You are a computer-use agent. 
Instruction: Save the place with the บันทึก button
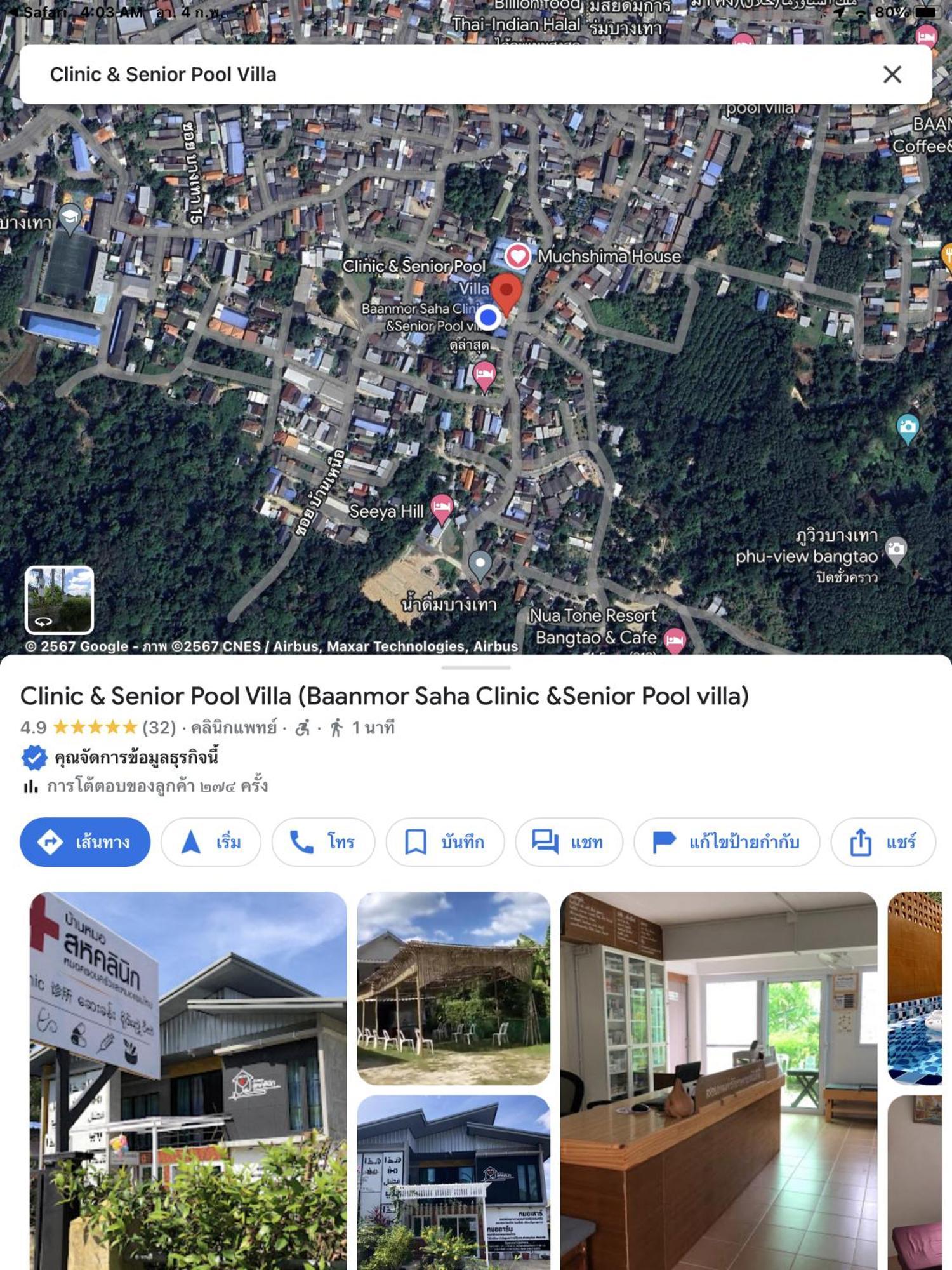[445, 842]
